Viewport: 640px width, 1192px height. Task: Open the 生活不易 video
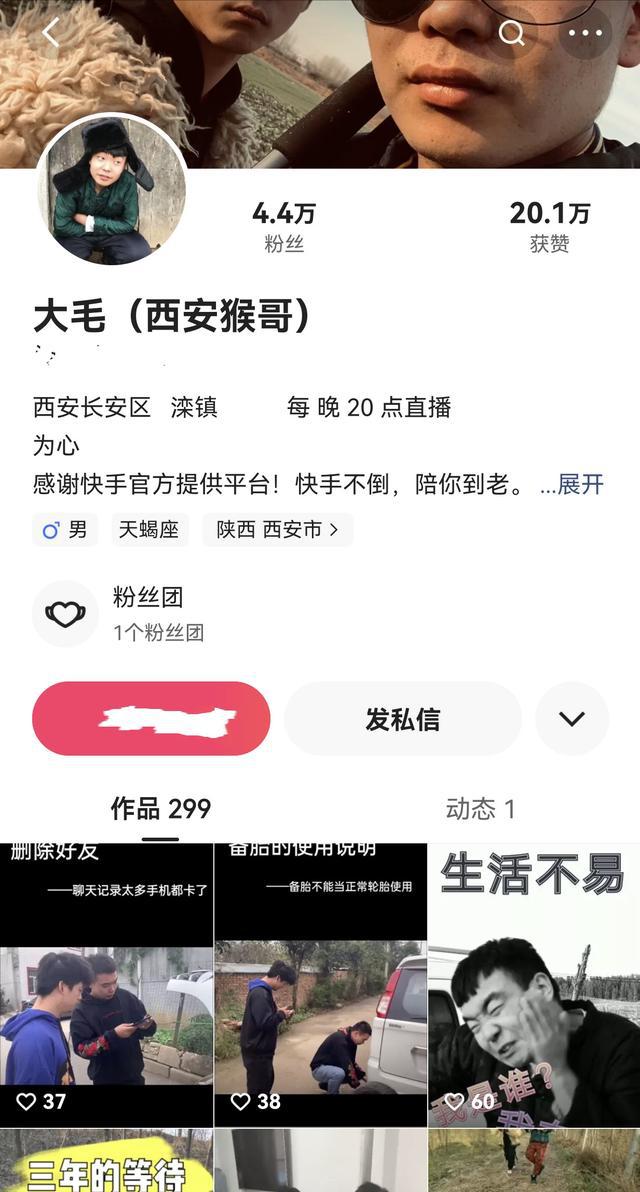pyautogui.click(x=534, y=985)
